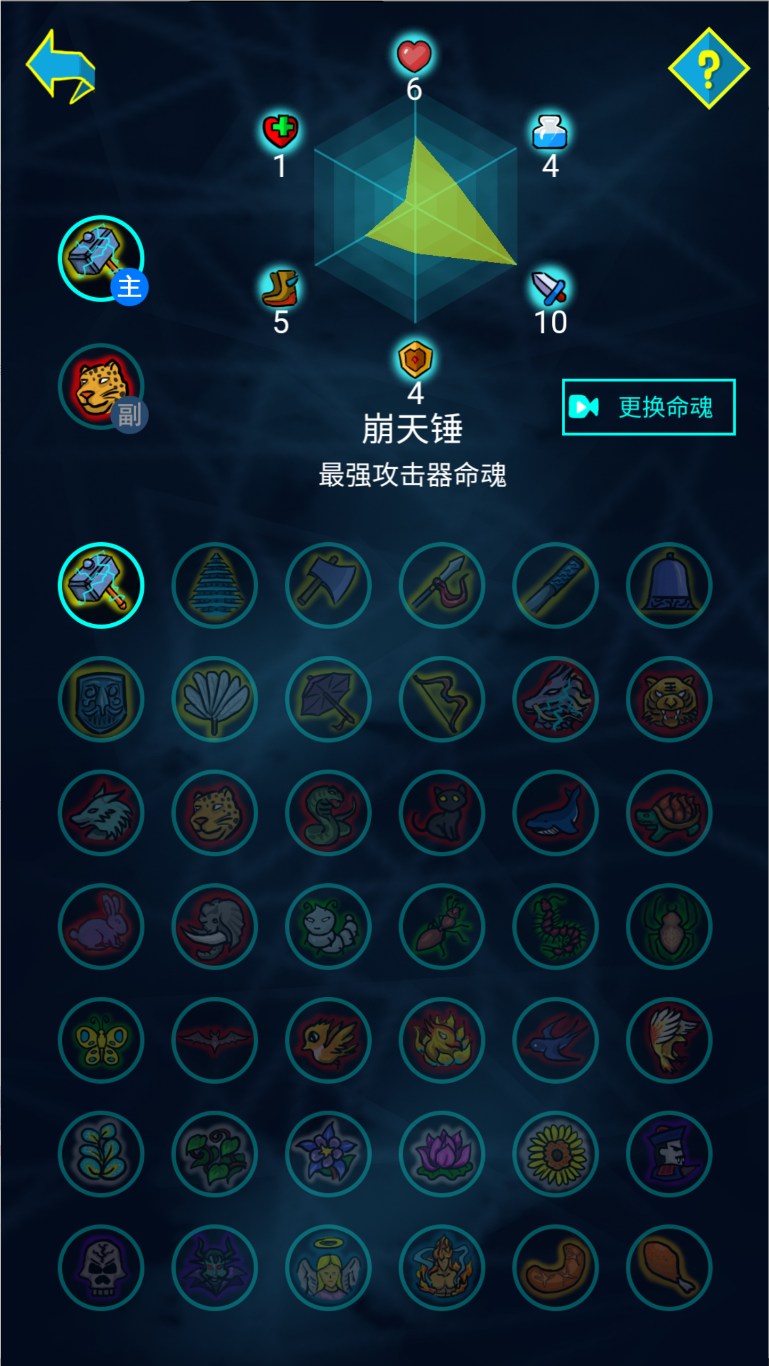This screenshot has height=1366, width=769.
Task: Choose the rabbit soul icon
Action: pyautogui.click(x=101, y=927)
